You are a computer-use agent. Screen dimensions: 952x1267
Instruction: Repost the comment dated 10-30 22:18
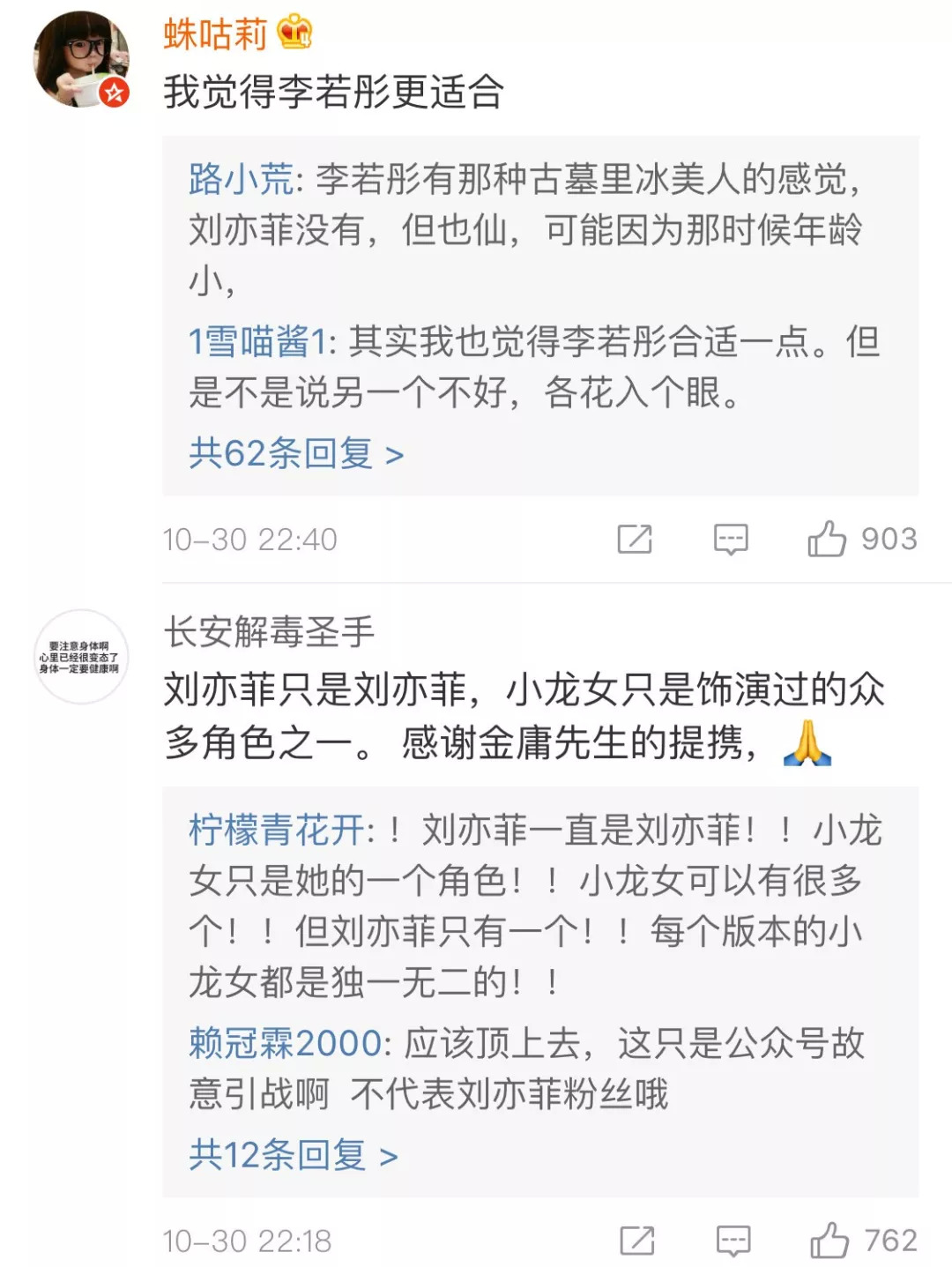point(637,1241)
